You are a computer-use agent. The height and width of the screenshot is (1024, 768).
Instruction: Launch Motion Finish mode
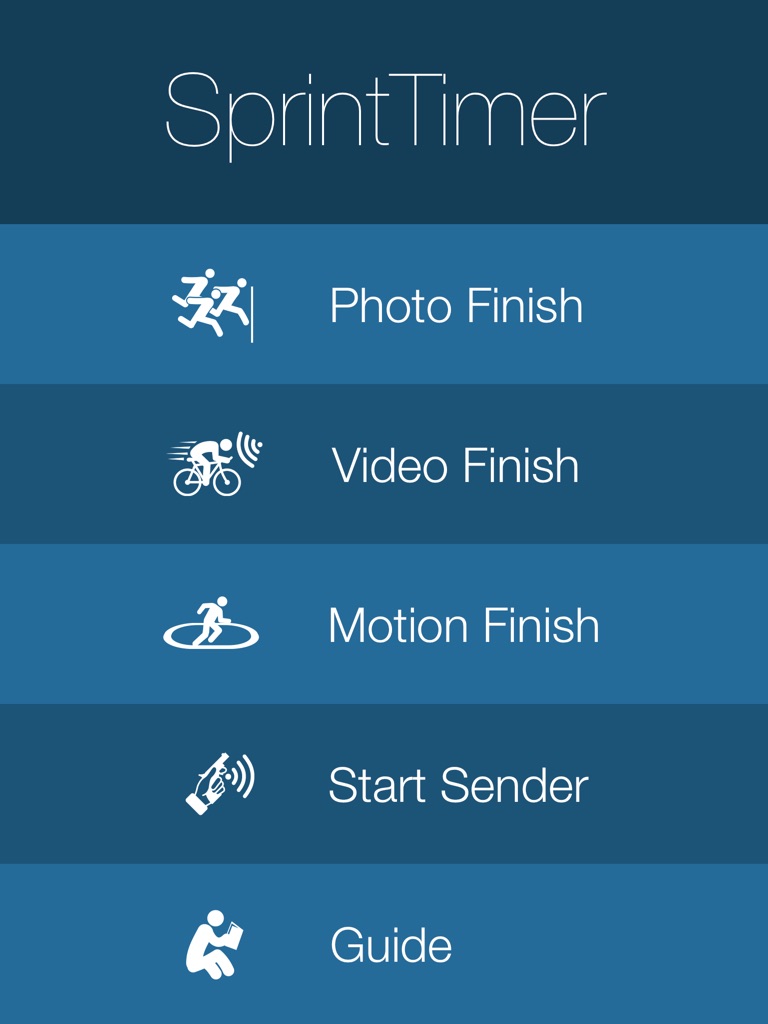pyautogui.click(x=463, y=625)
